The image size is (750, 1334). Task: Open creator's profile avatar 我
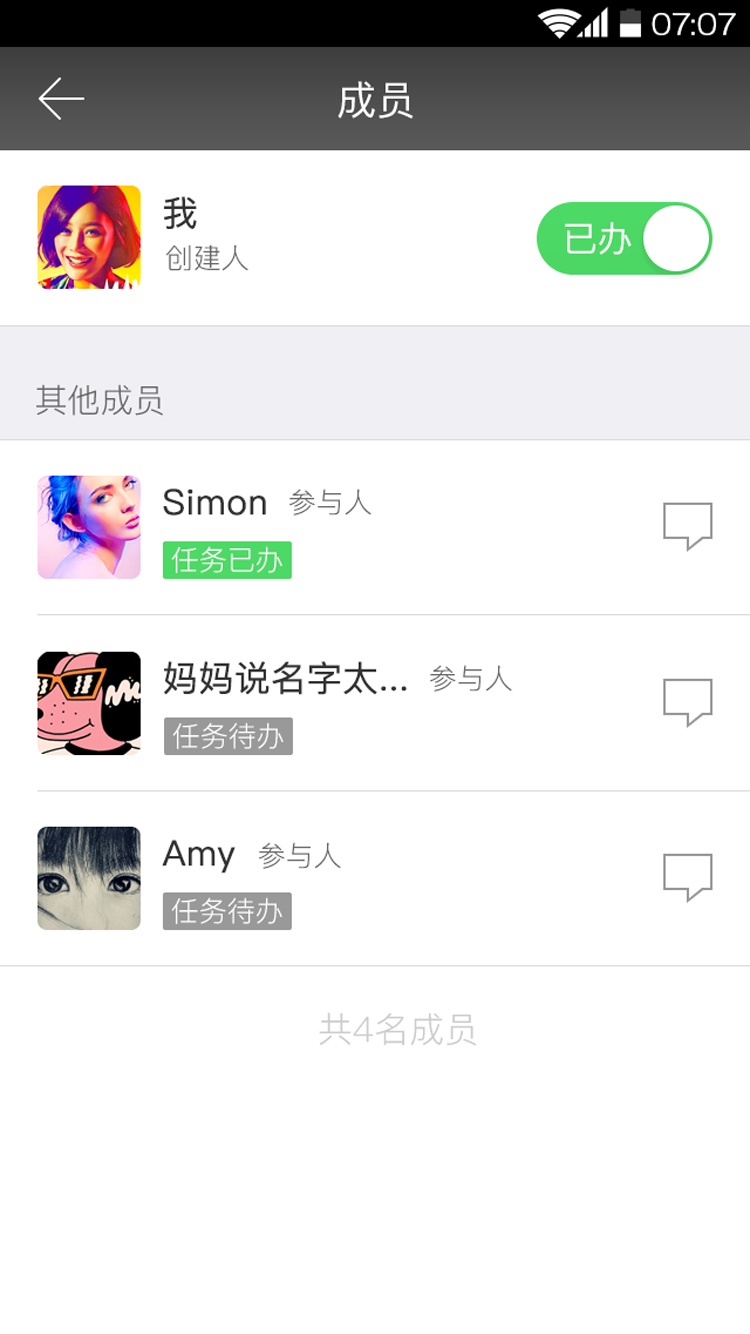(x=88, y=237)
